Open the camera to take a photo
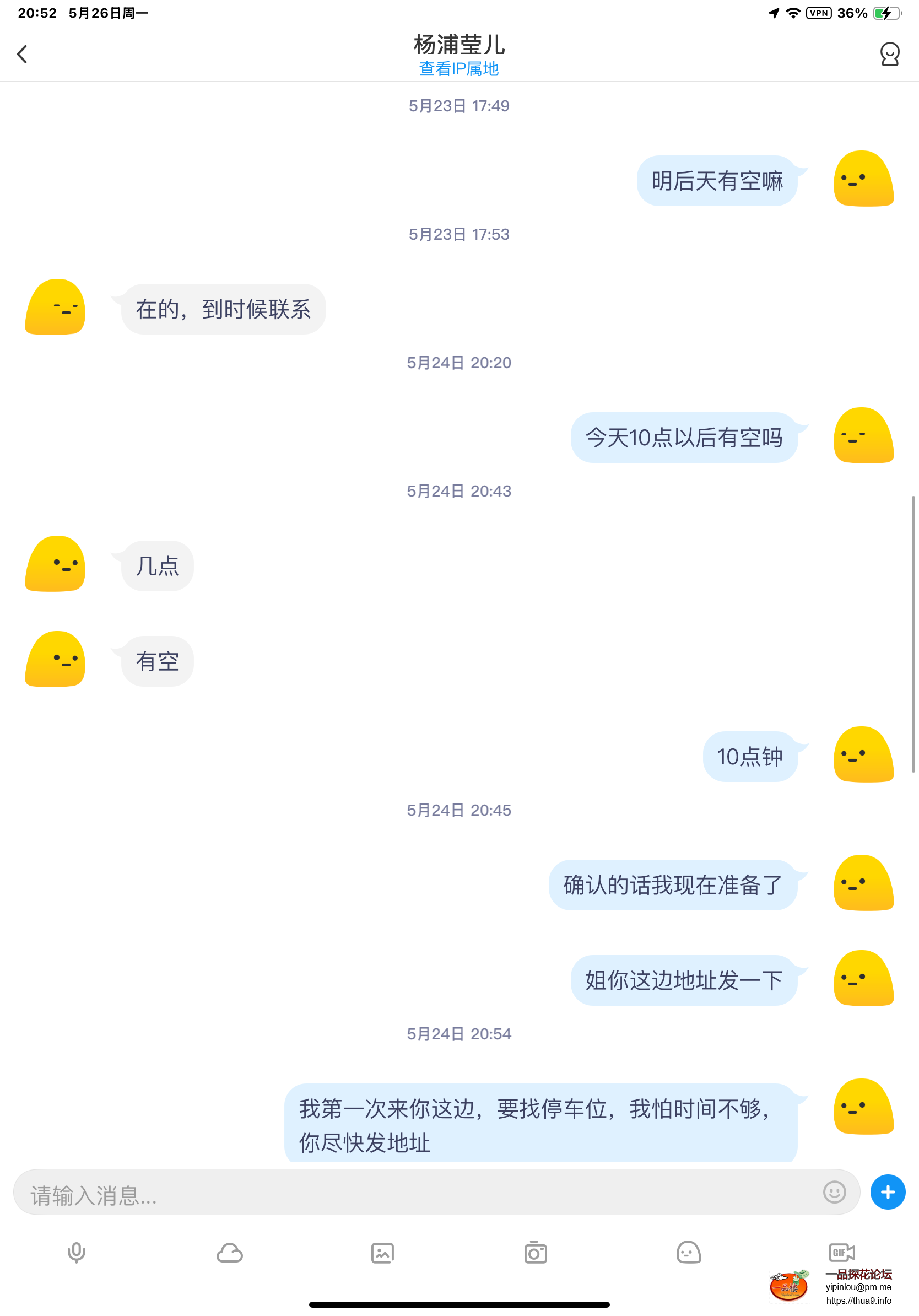This screenshot has width=919, height=1316. coord(536,1253)
